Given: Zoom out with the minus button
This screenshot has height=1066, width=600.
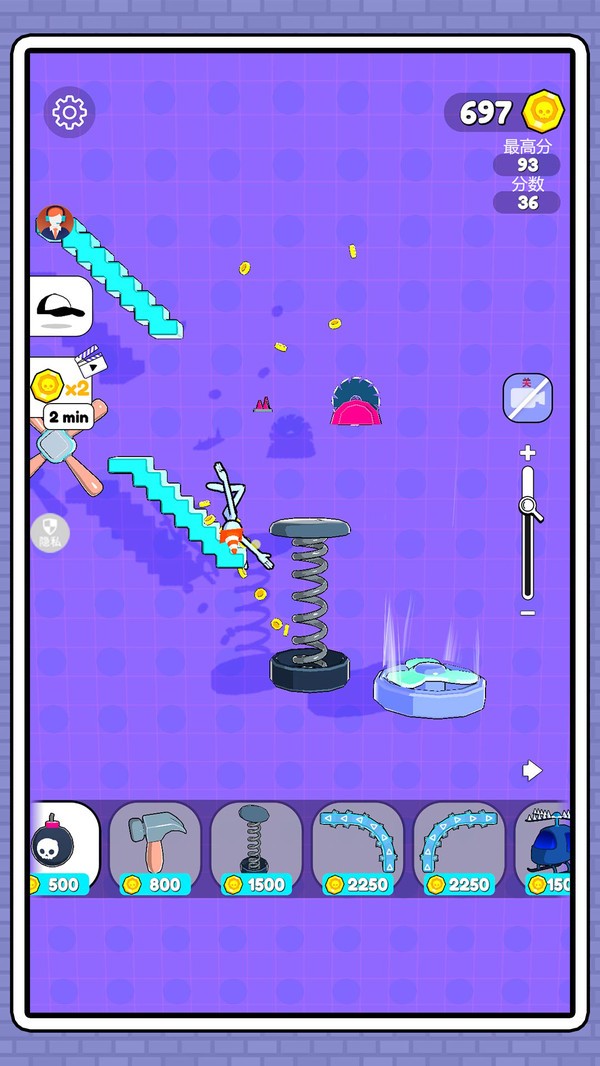Looking at the screenshot, I should [528, 612].
